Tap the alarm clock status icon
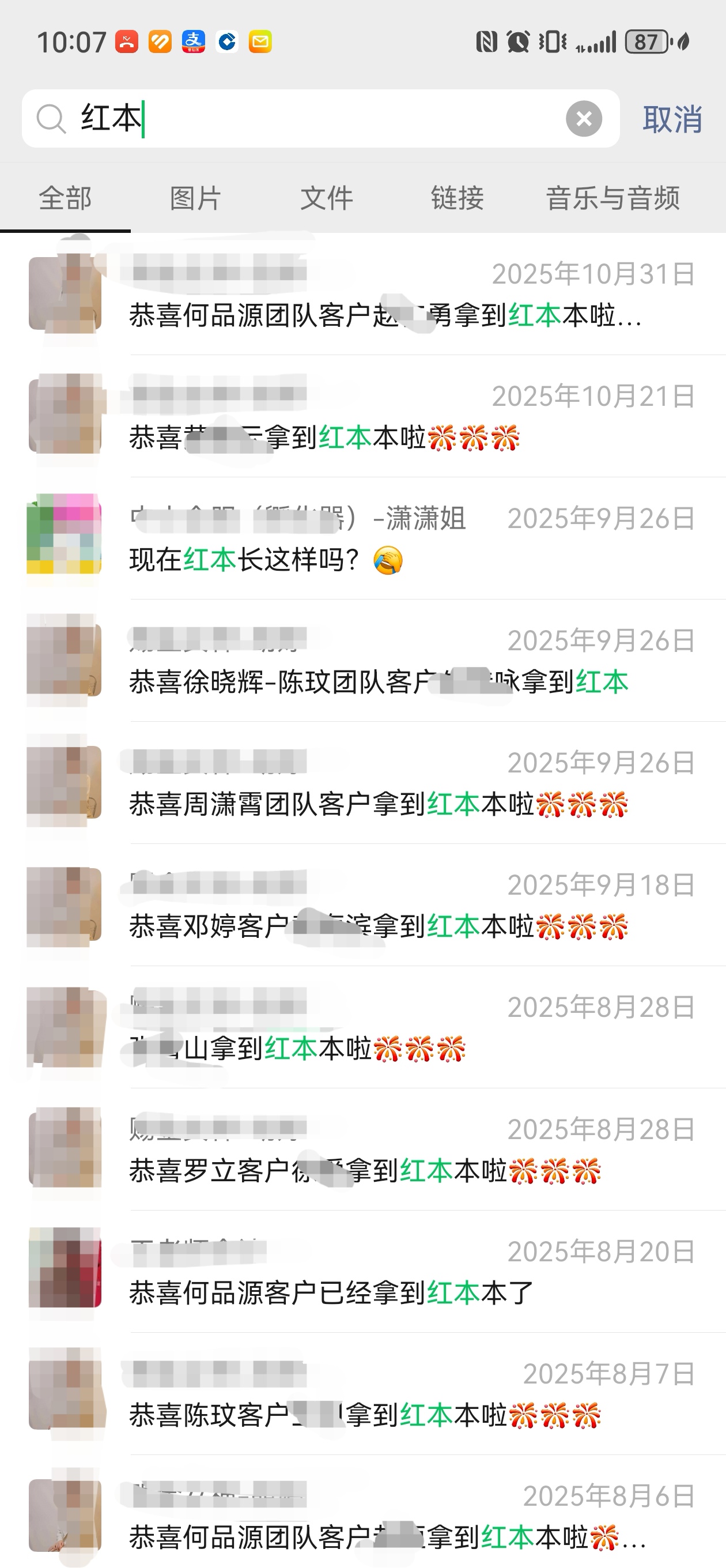 [517, 42]
